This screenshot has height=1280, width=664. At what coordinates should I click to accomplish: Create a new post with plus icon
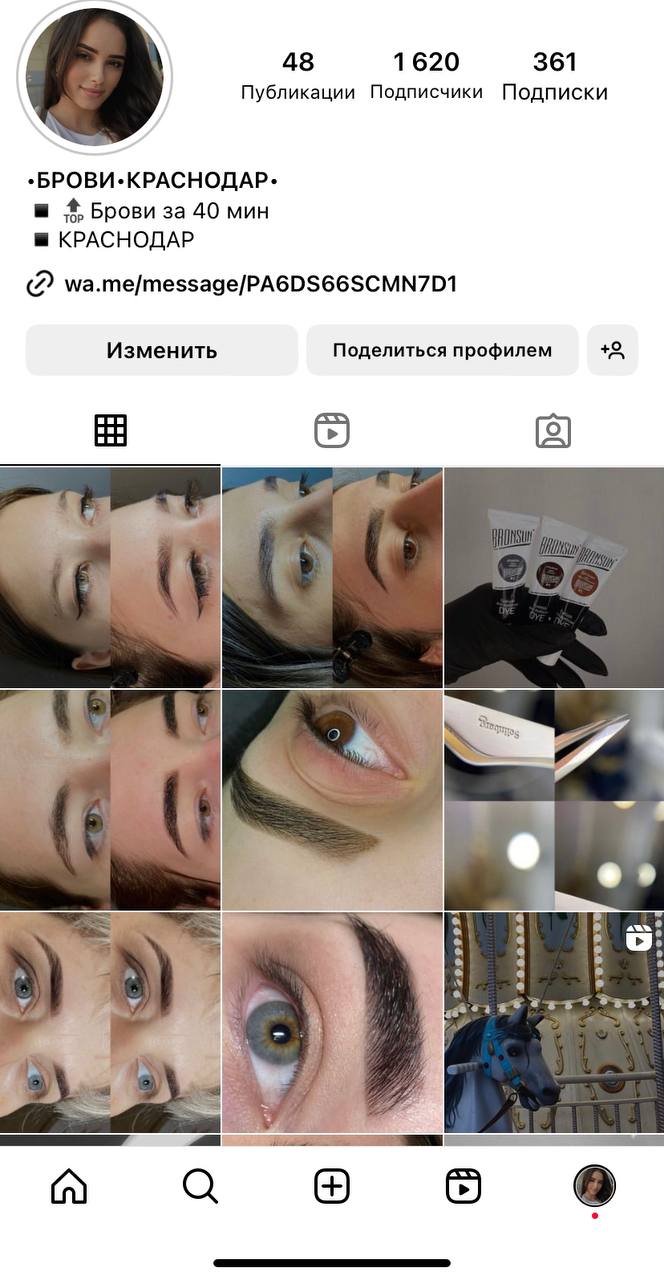click(332, 1187)
